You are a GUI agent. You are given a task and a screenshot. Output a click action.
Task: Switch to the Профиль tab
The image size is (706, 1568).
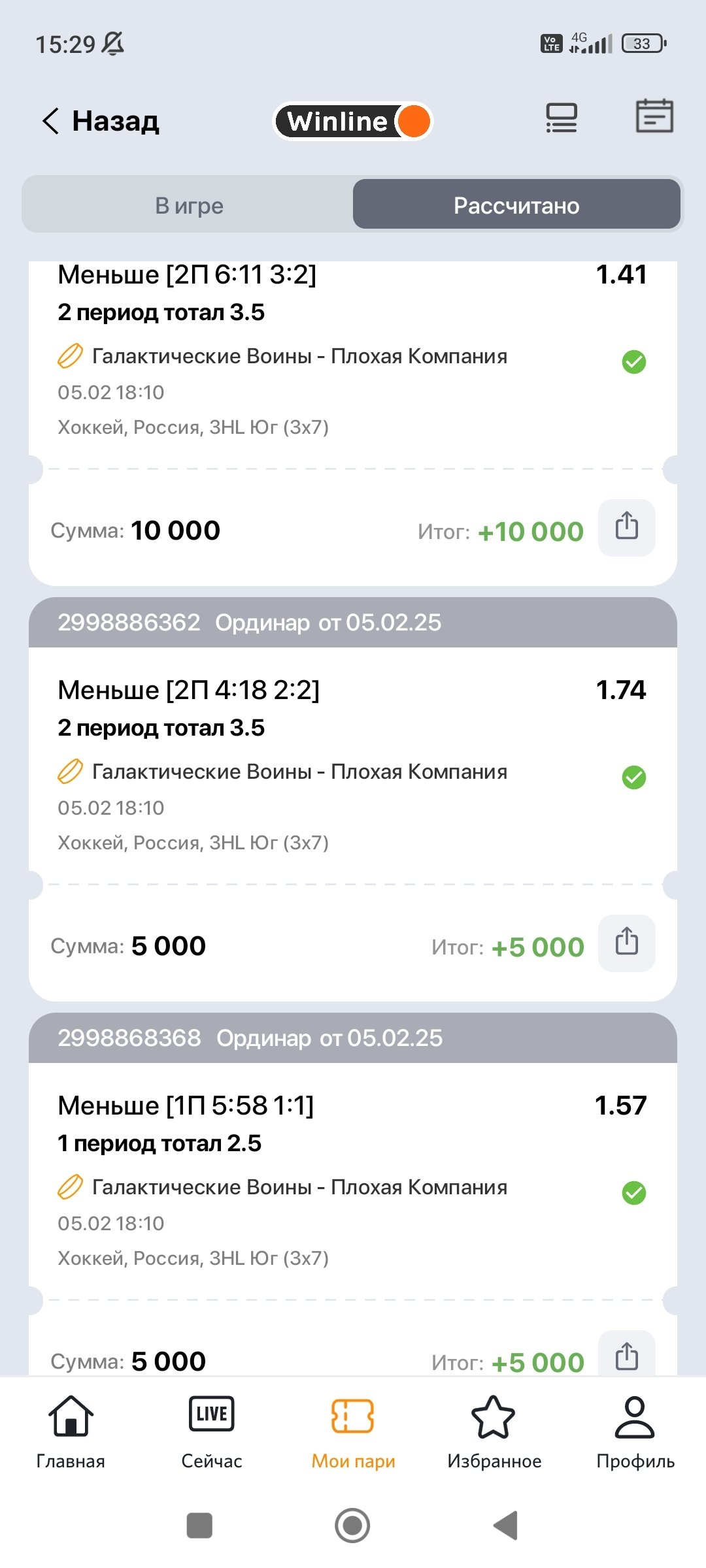click(635, 1432)
